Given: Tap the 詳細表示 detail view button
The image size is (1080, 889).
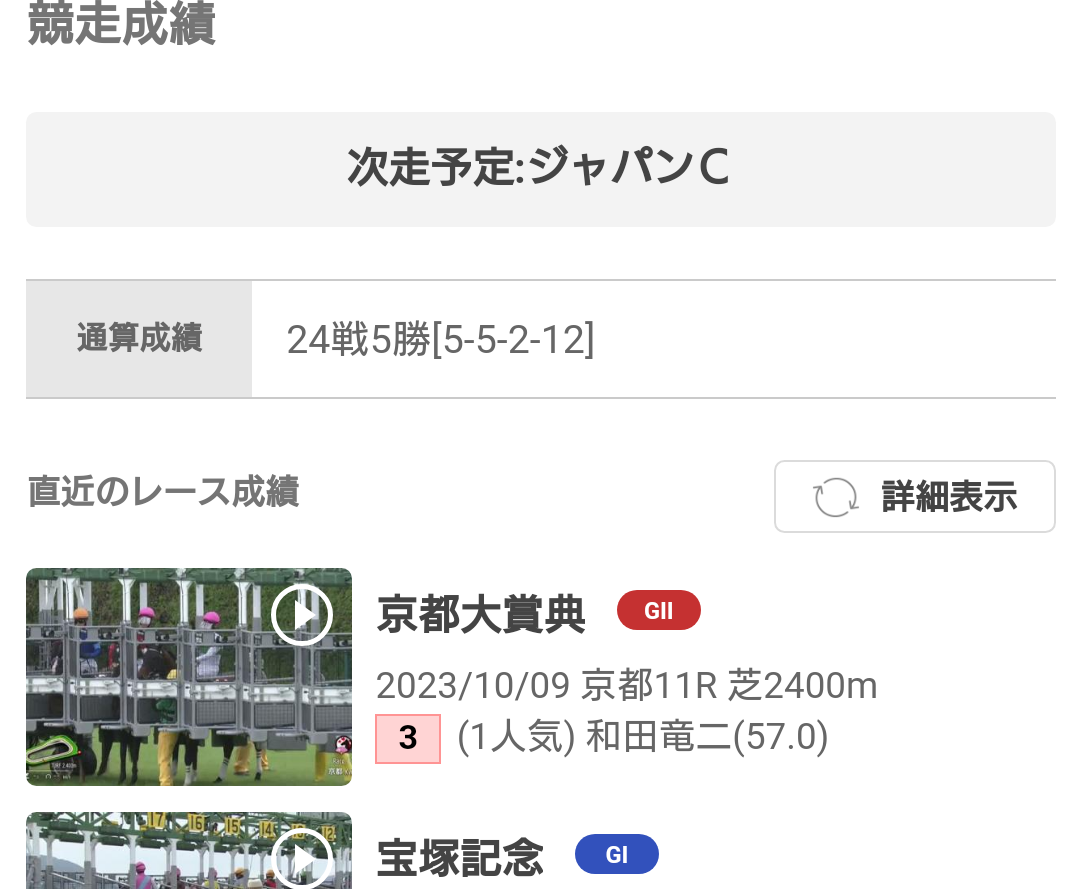Looking at the screenshot, I should click(x=914, y=497).
